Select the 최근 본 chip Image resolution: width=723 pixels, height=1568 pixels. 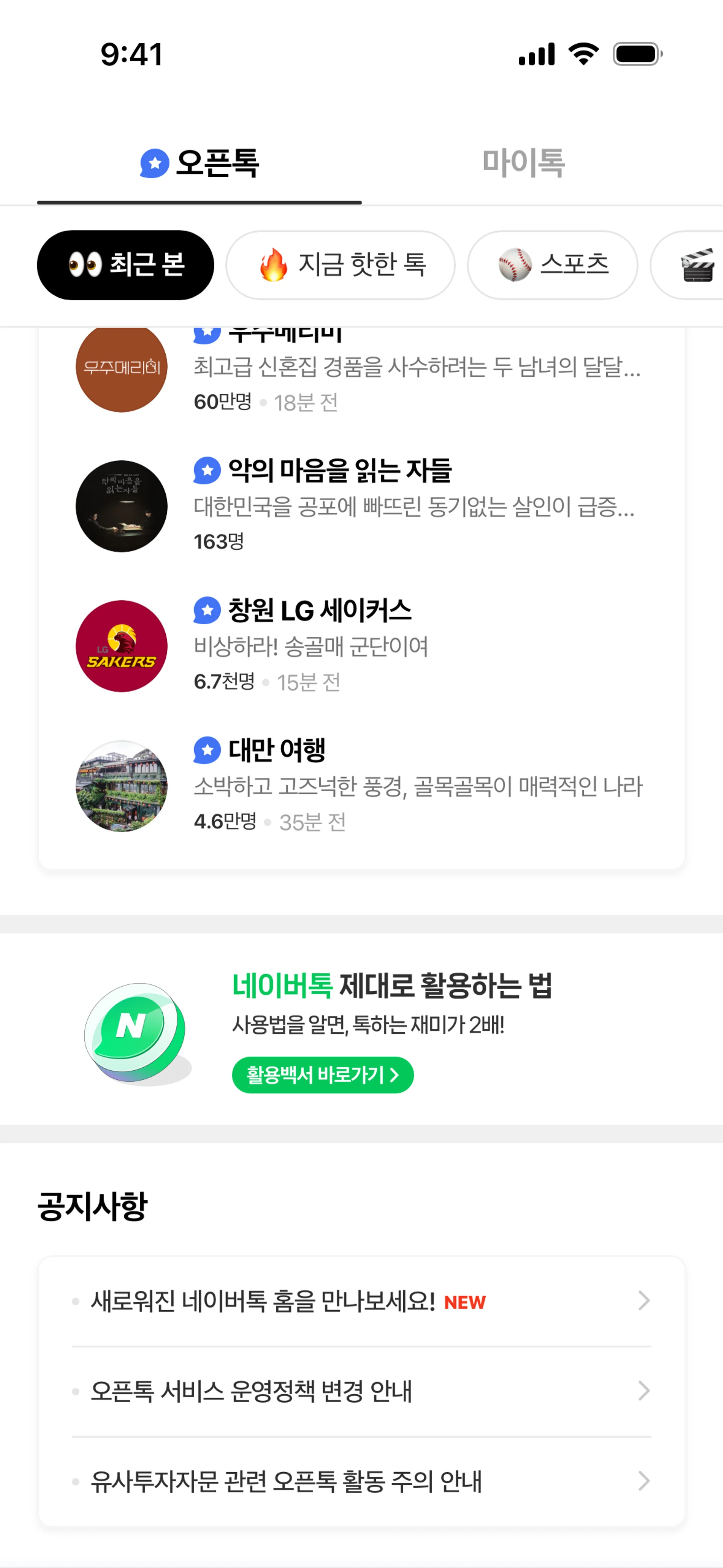125,265
